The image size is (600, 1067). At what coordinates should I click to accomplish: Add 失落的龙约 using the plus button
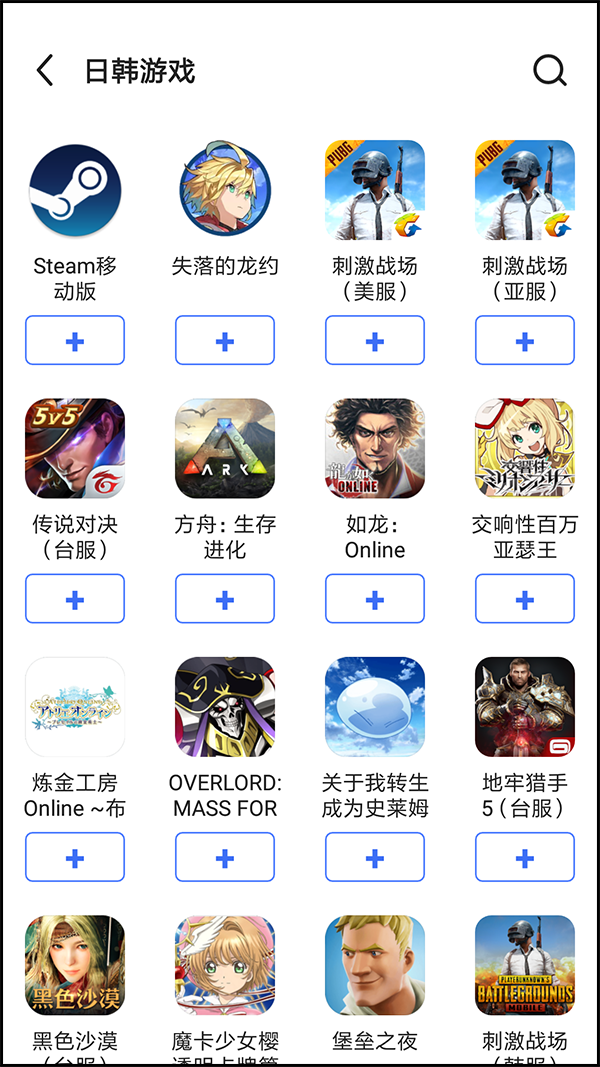pos(225,340)
